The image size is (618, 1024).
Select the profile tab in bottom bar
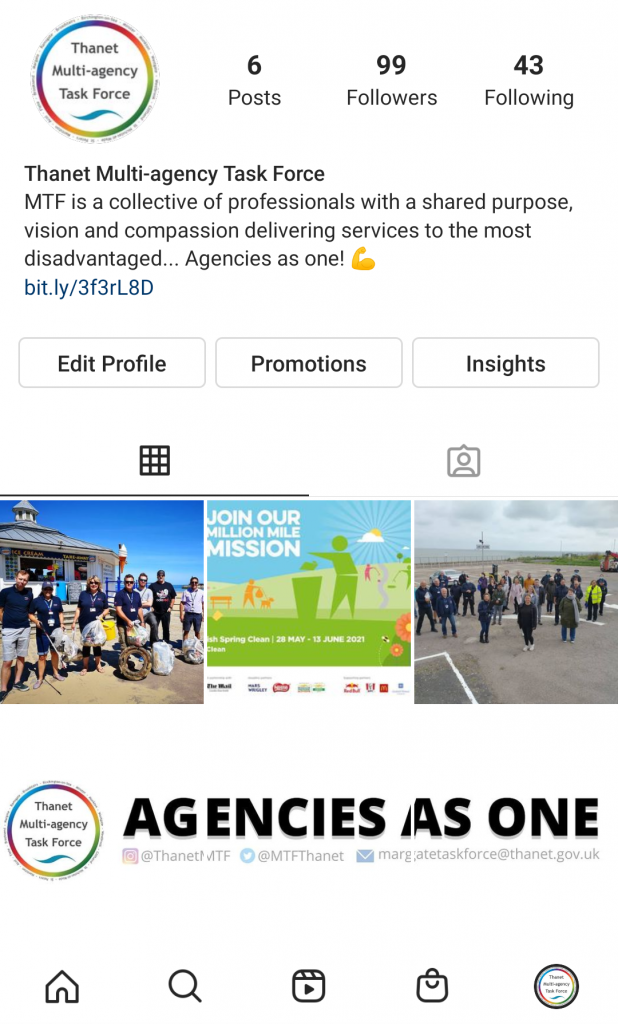[556, 986]
